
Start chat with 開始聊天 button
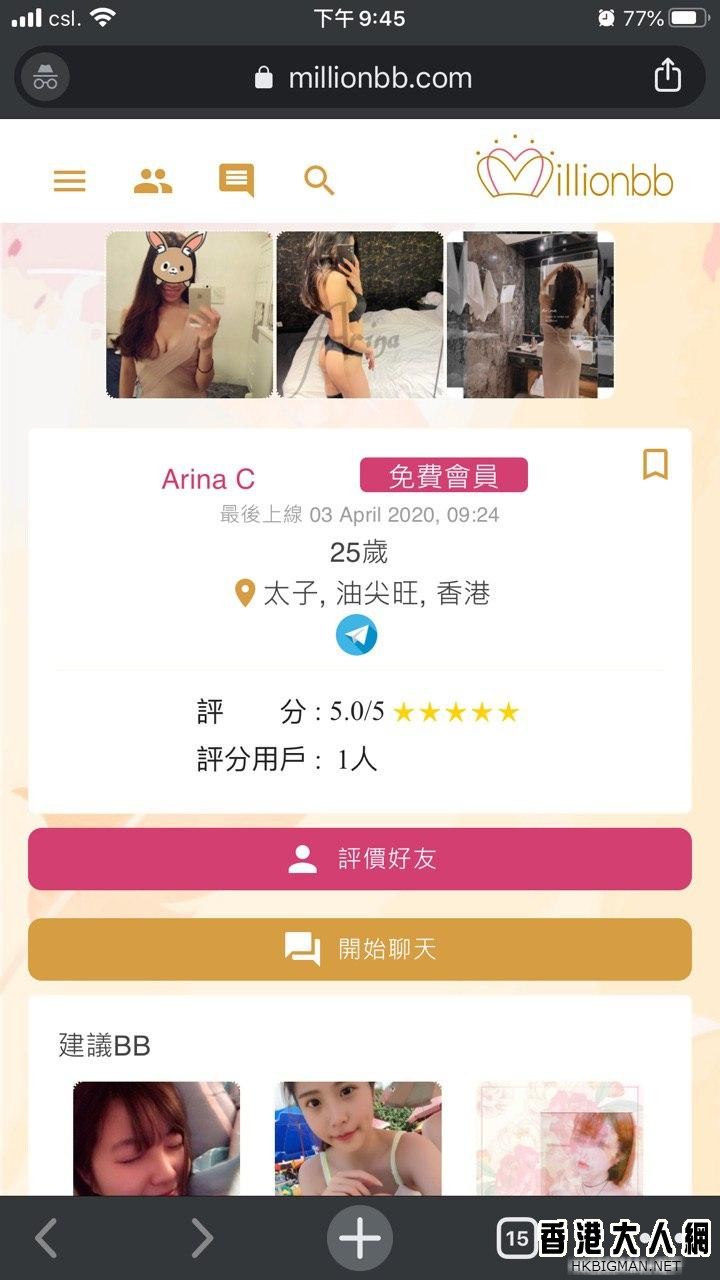click(x=360, y=949)
